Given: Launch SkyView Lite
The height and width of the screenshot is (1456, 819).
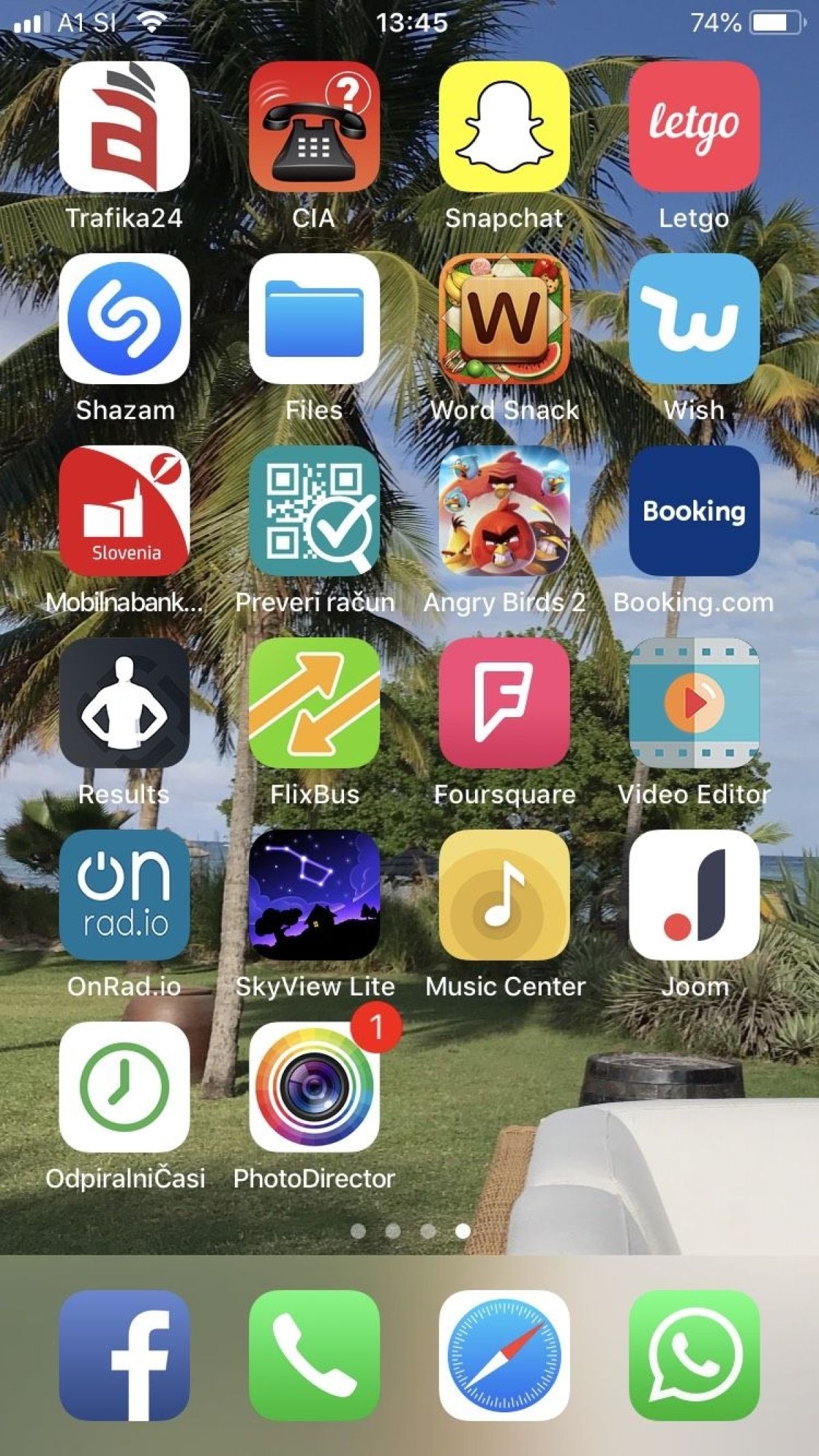Looking at the screenshot, I should 314,895.
